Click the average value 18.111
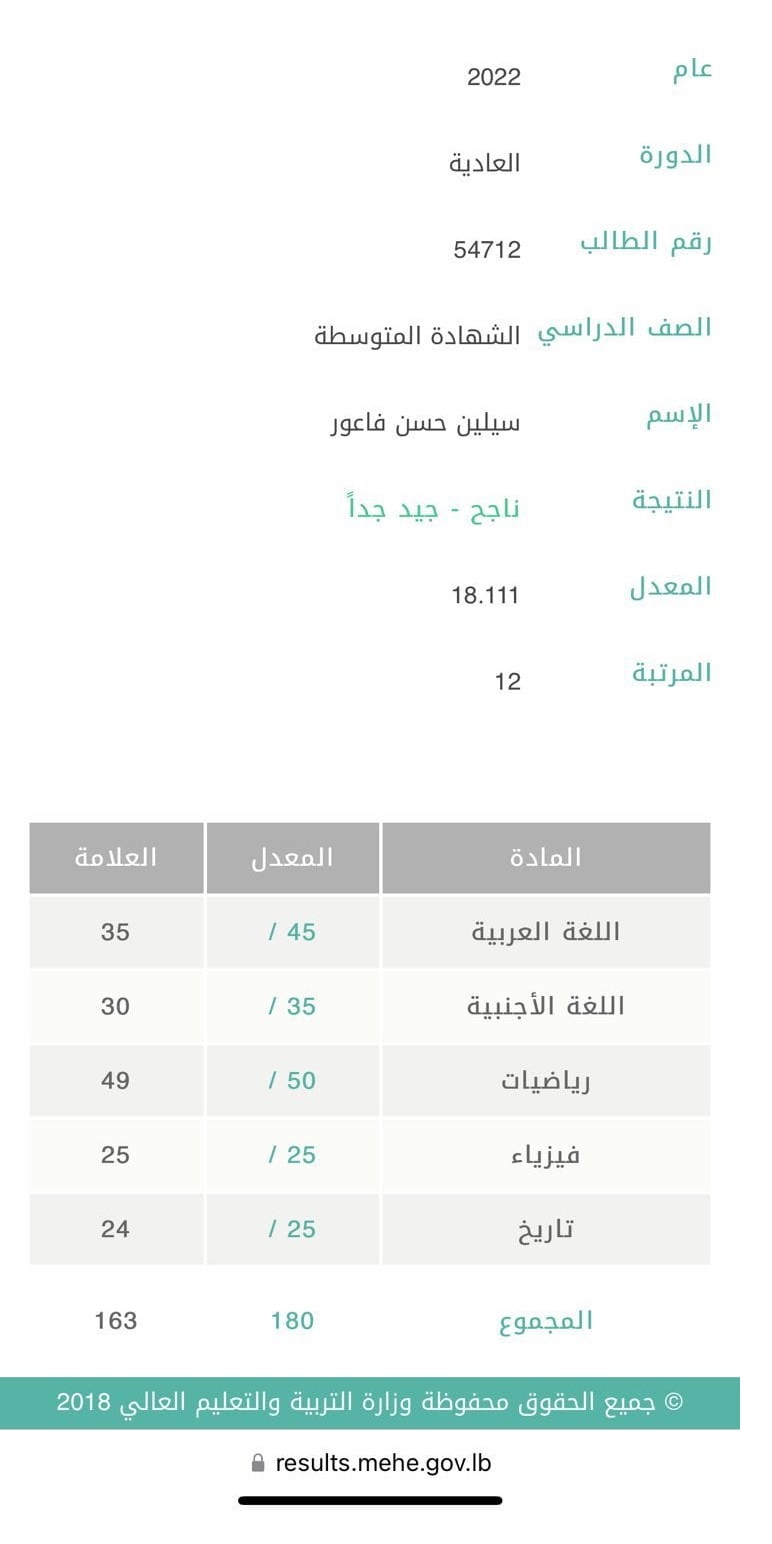The width and height of the screenshot is (772, 1544). [x=487, y=594]
